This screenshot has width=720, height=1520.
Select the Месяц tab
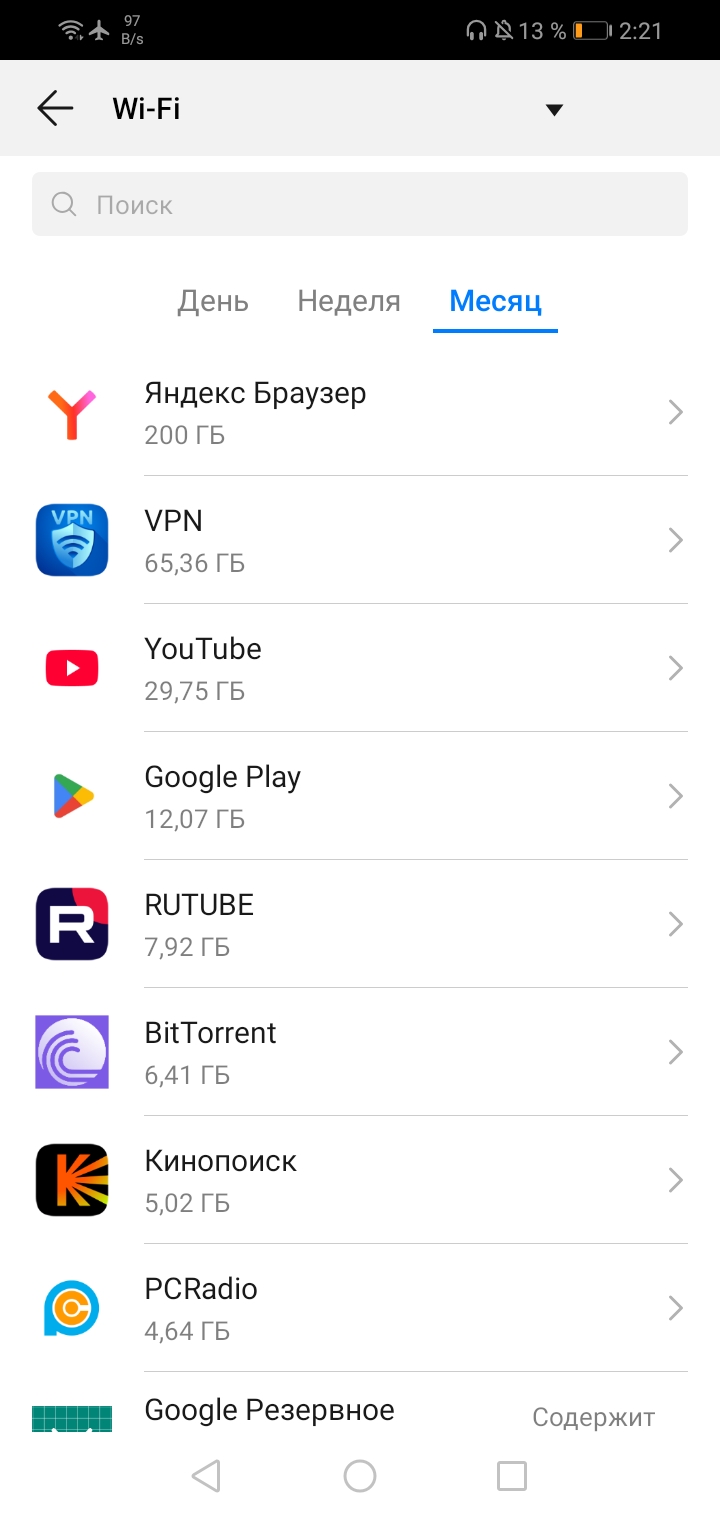[x=495, y=301]
